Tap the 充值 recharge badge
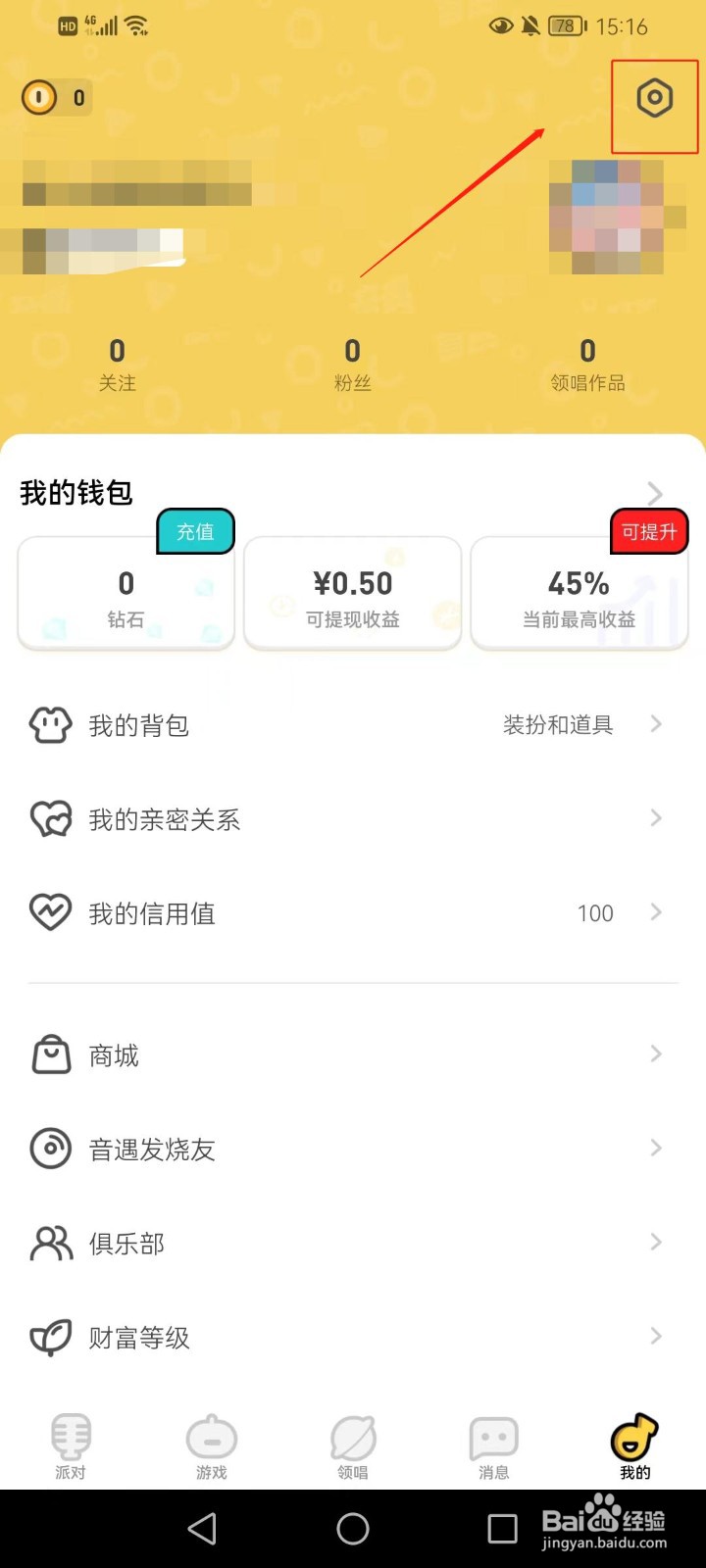Image resolution: width=706 pixels, height=1568 pixels. coord(195,531)
